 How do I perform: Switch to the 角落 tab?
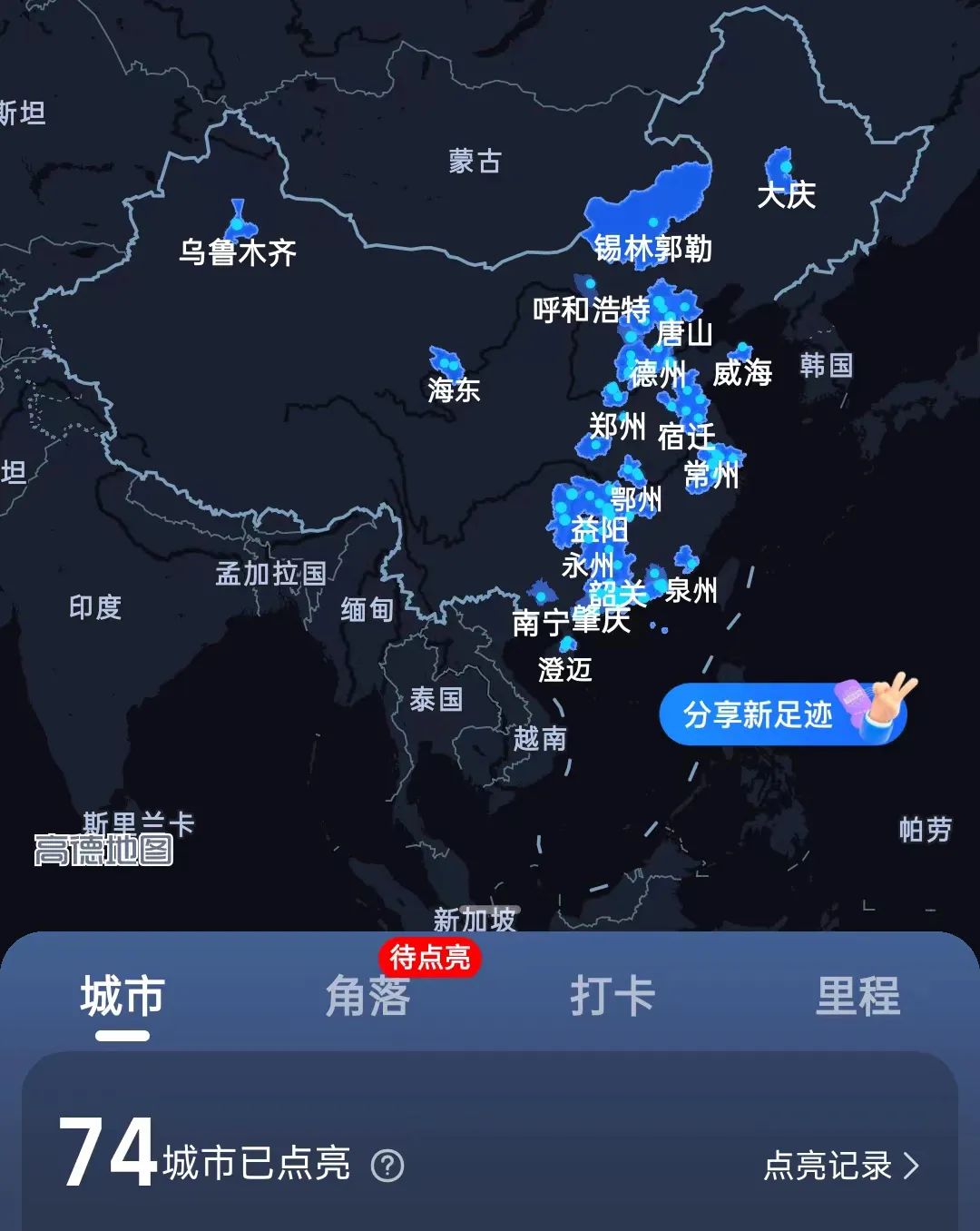point(367,997)
